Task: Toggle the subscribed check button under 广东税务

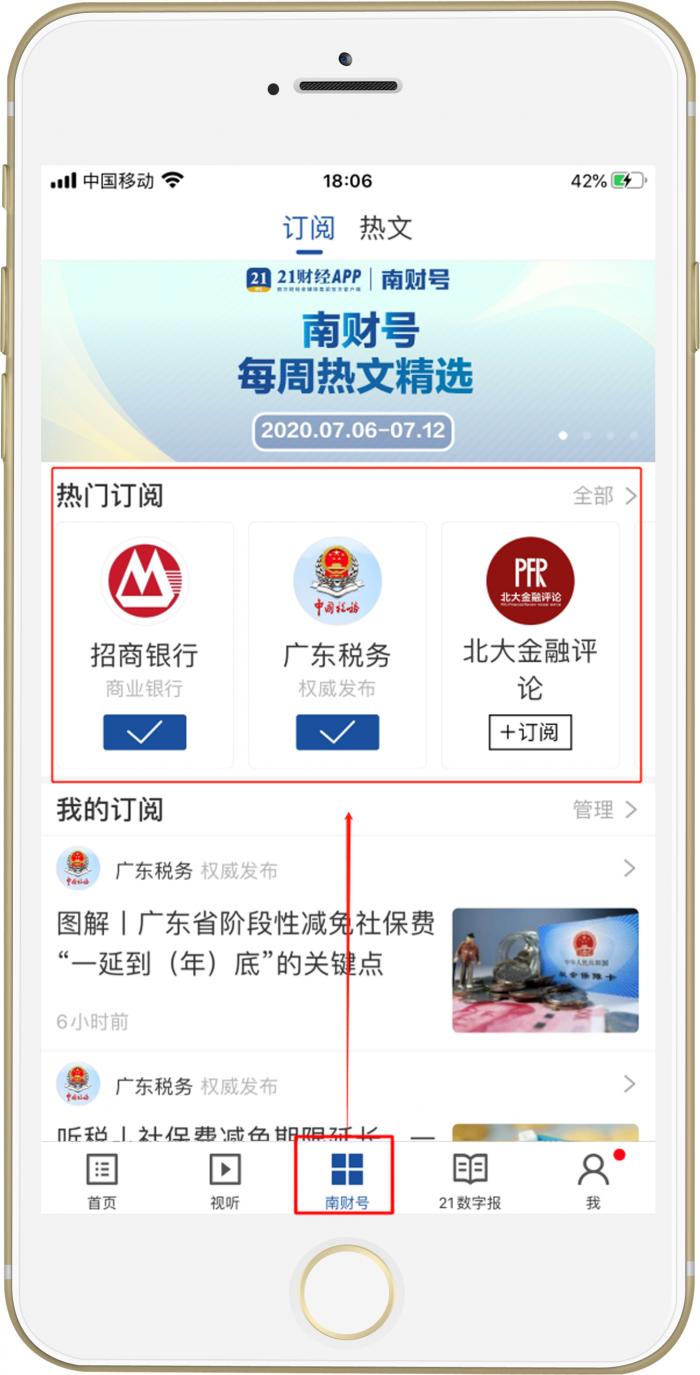Action: (337, 732)
